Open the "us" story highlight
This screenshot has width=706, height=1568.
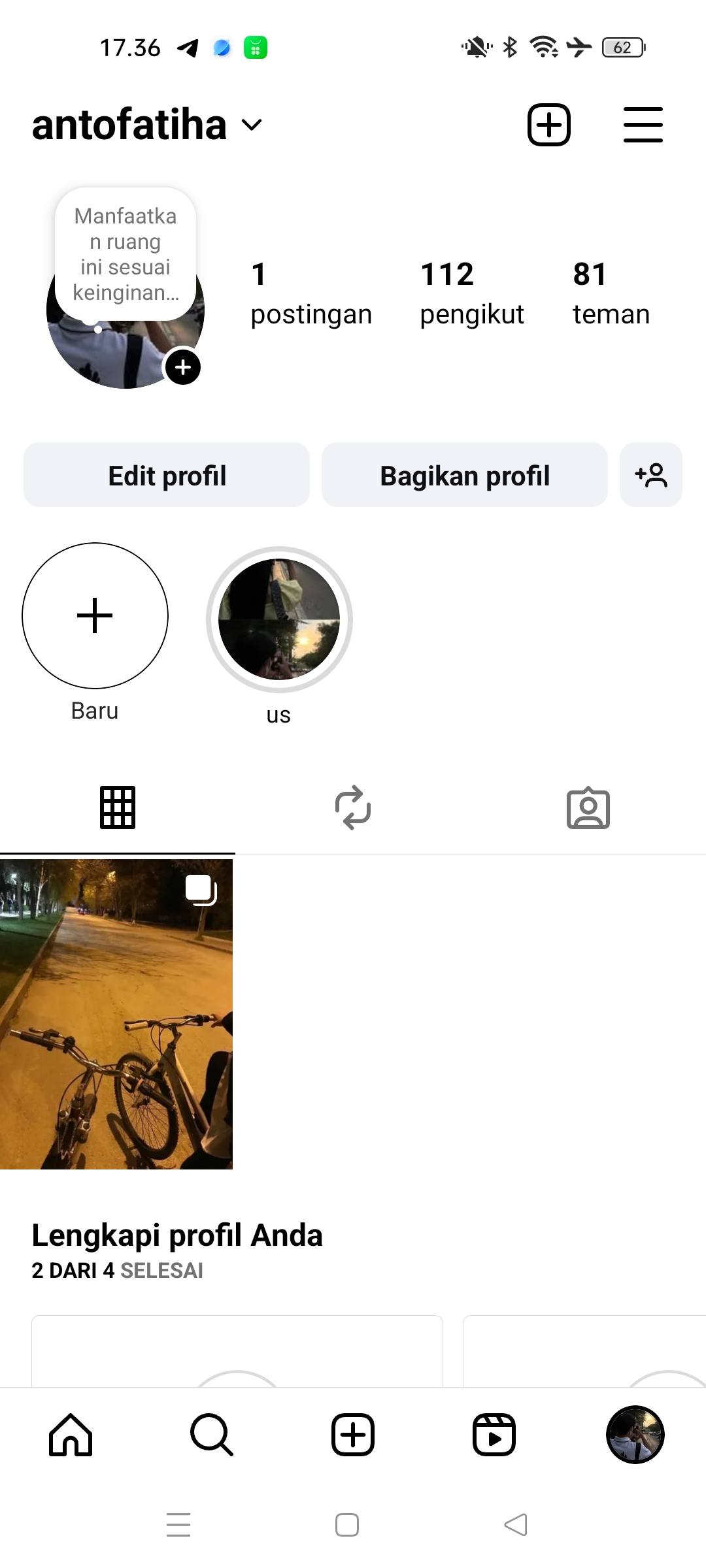(x=279, y=619)
